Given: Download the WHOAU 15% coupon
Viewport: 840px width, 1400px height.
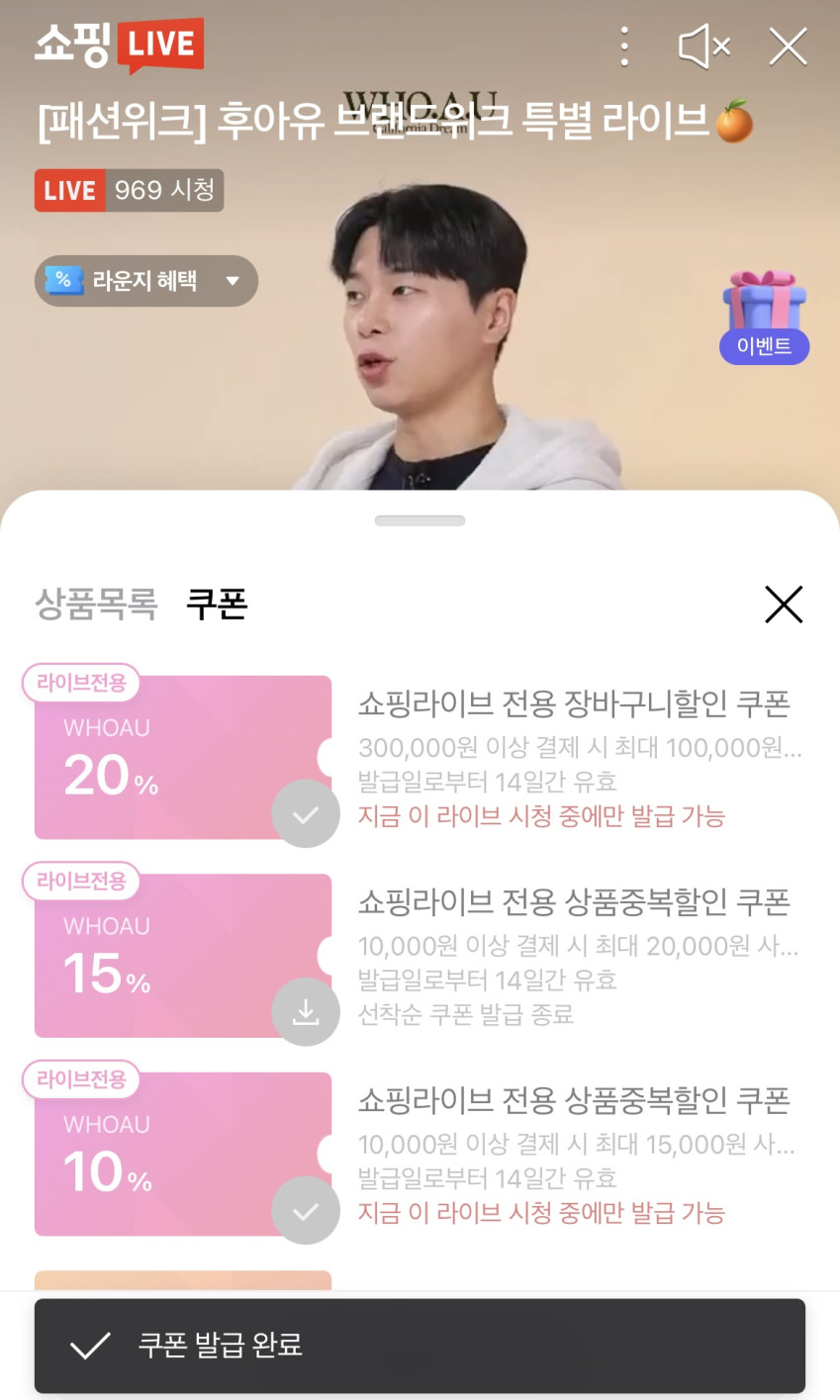Looking at the screenshot, I should (306, 1011).
